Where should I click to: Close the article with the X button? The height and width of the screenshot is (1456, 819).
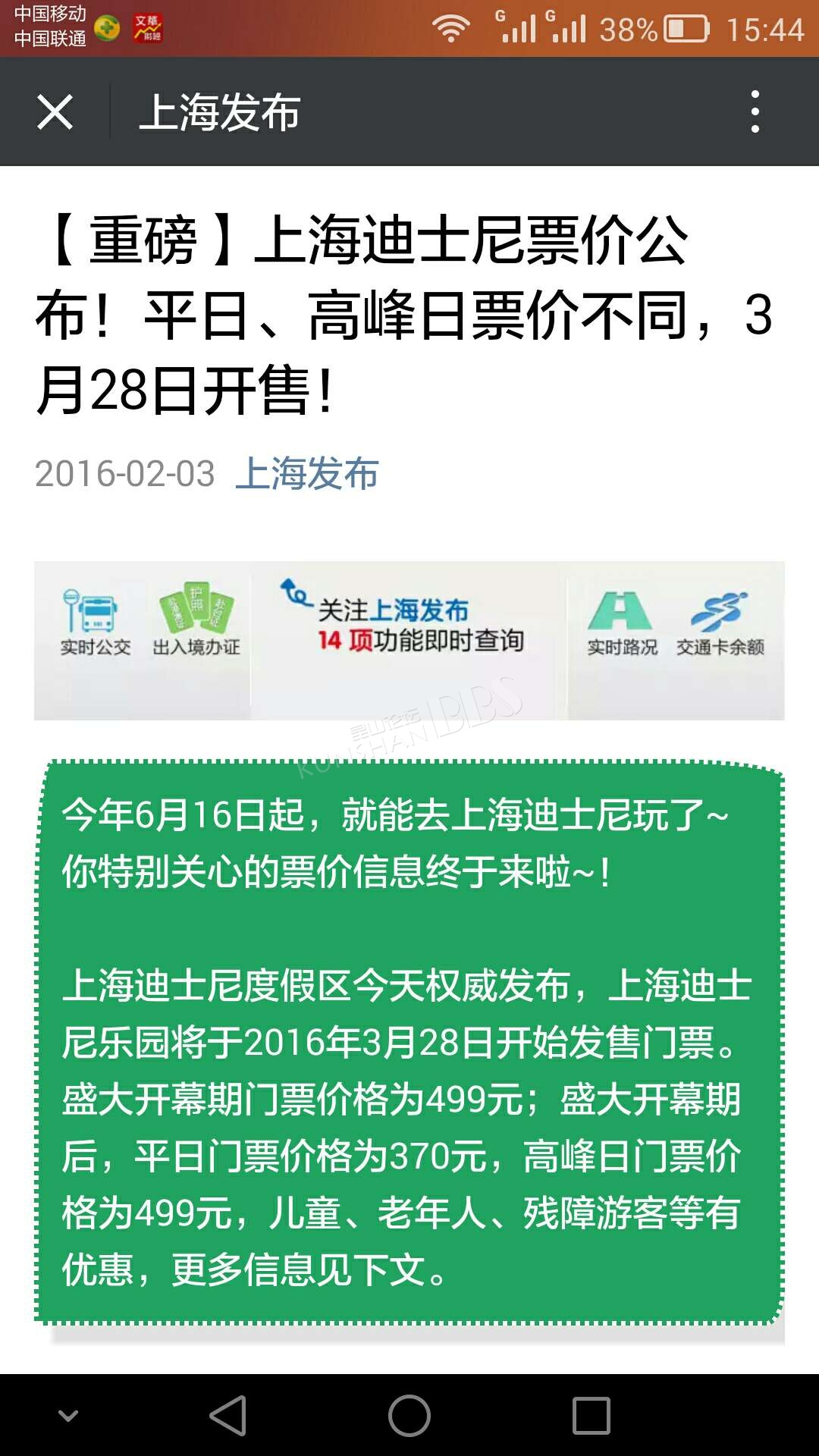coord(55,112)
